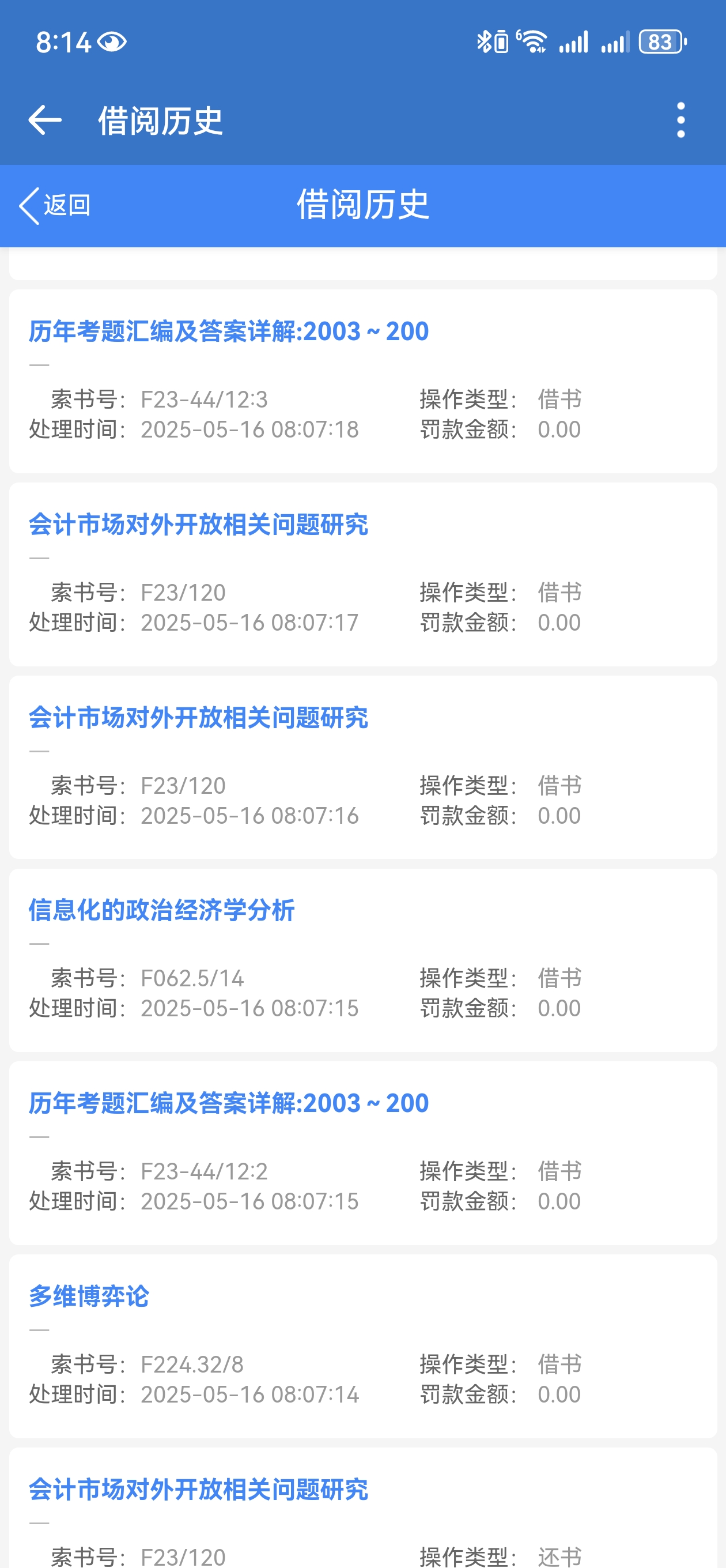Open the three-dot overflow menu
This screenshot has height=1568, width=726.
(680, 120)
